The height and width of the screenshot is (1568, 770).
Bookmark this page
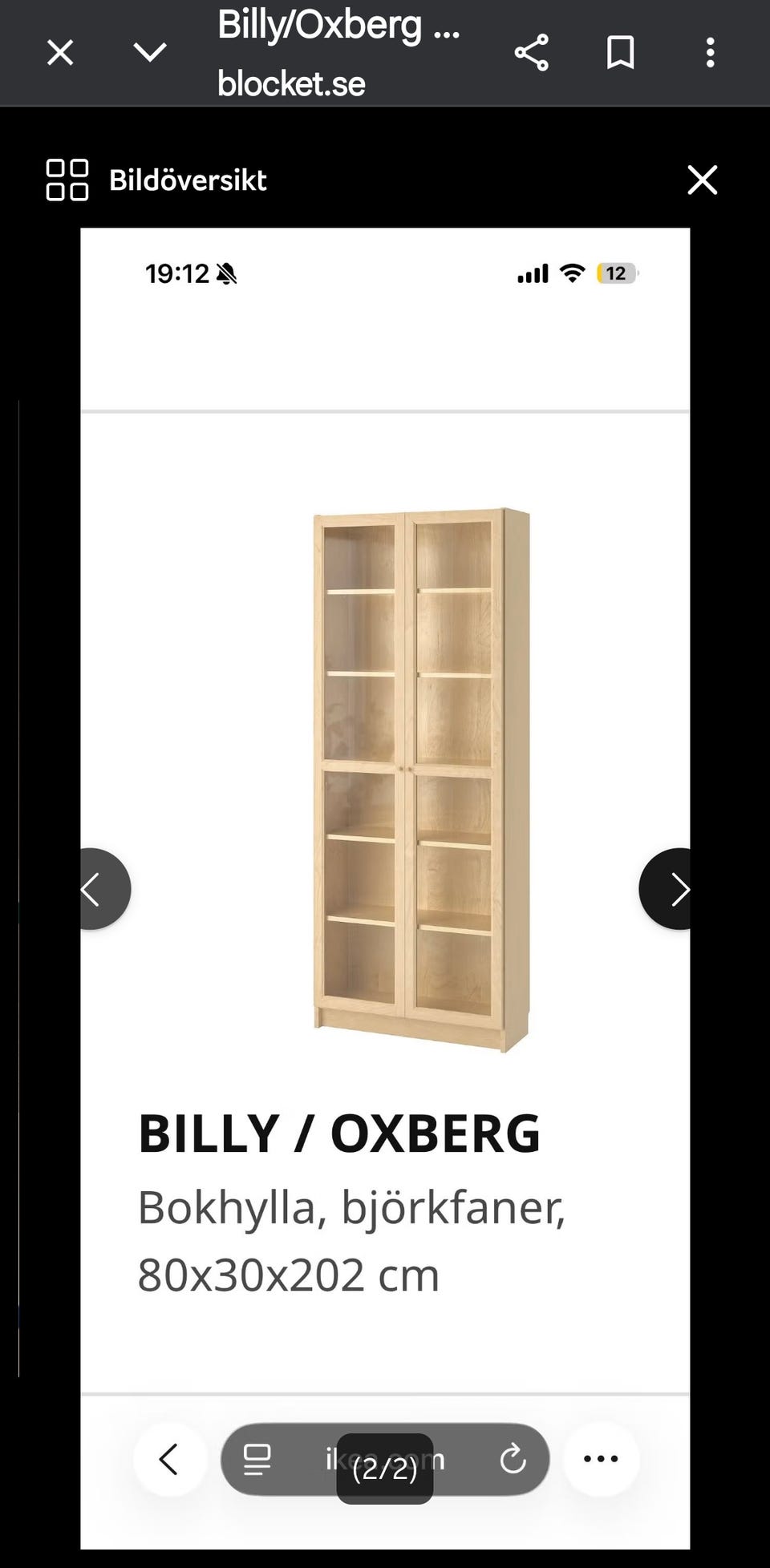pyautogui.click(x=620, y=53)
